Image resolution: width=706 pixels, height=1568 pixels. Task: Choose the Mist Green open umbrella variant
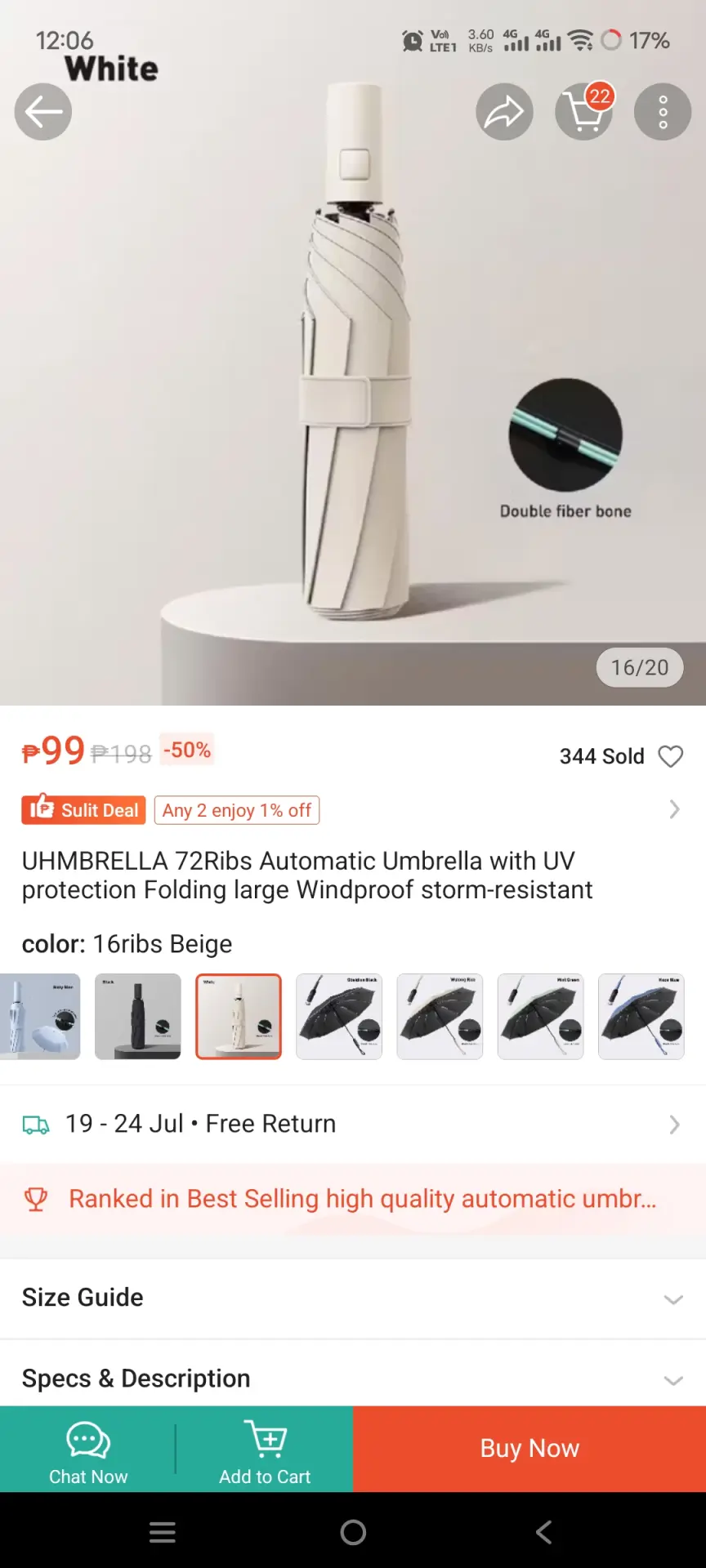541,1017
